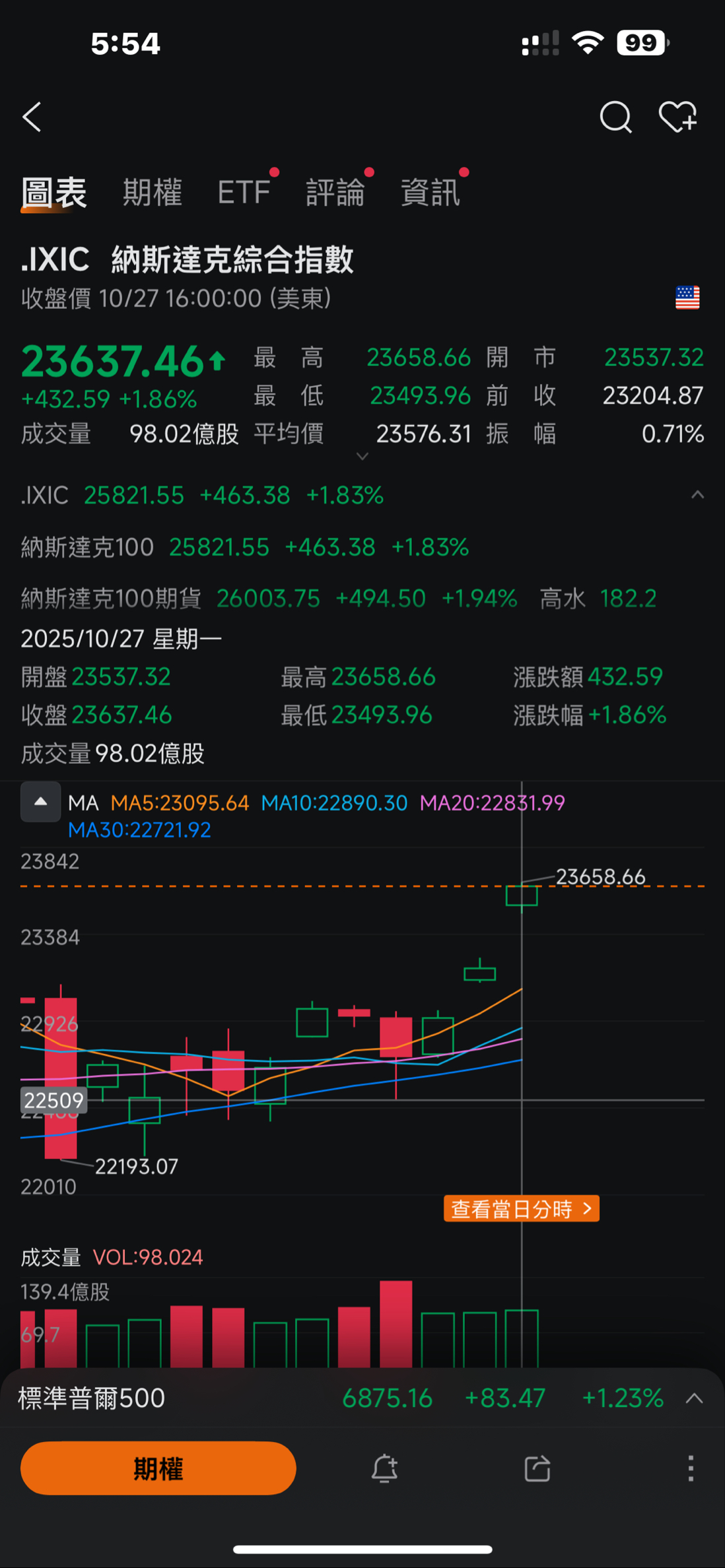This screenshot has height=1568, width=725.
Task: Share this index chart
Action: tap(537, 1469)
